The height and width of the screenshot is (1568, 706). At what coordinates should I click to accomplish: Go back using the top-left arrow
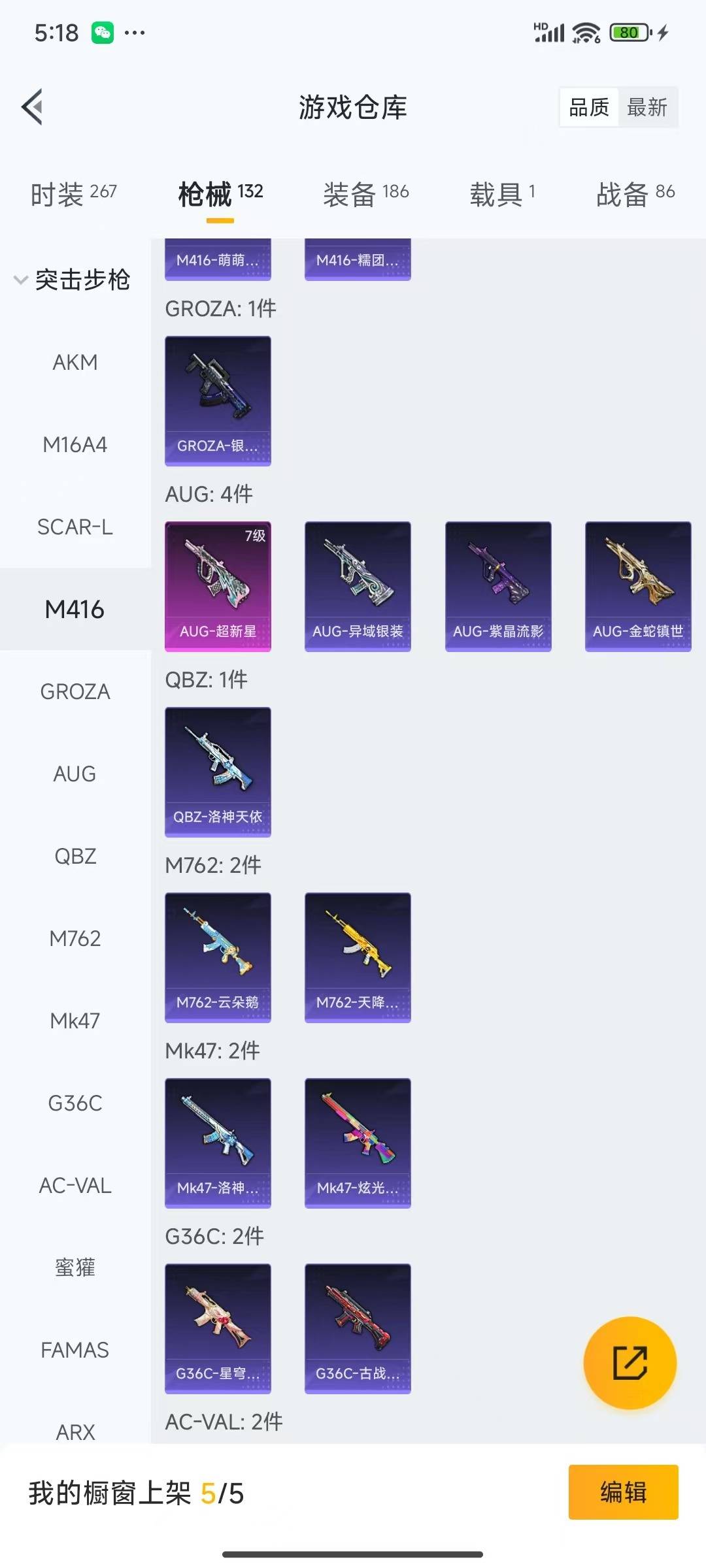point(32,106)
